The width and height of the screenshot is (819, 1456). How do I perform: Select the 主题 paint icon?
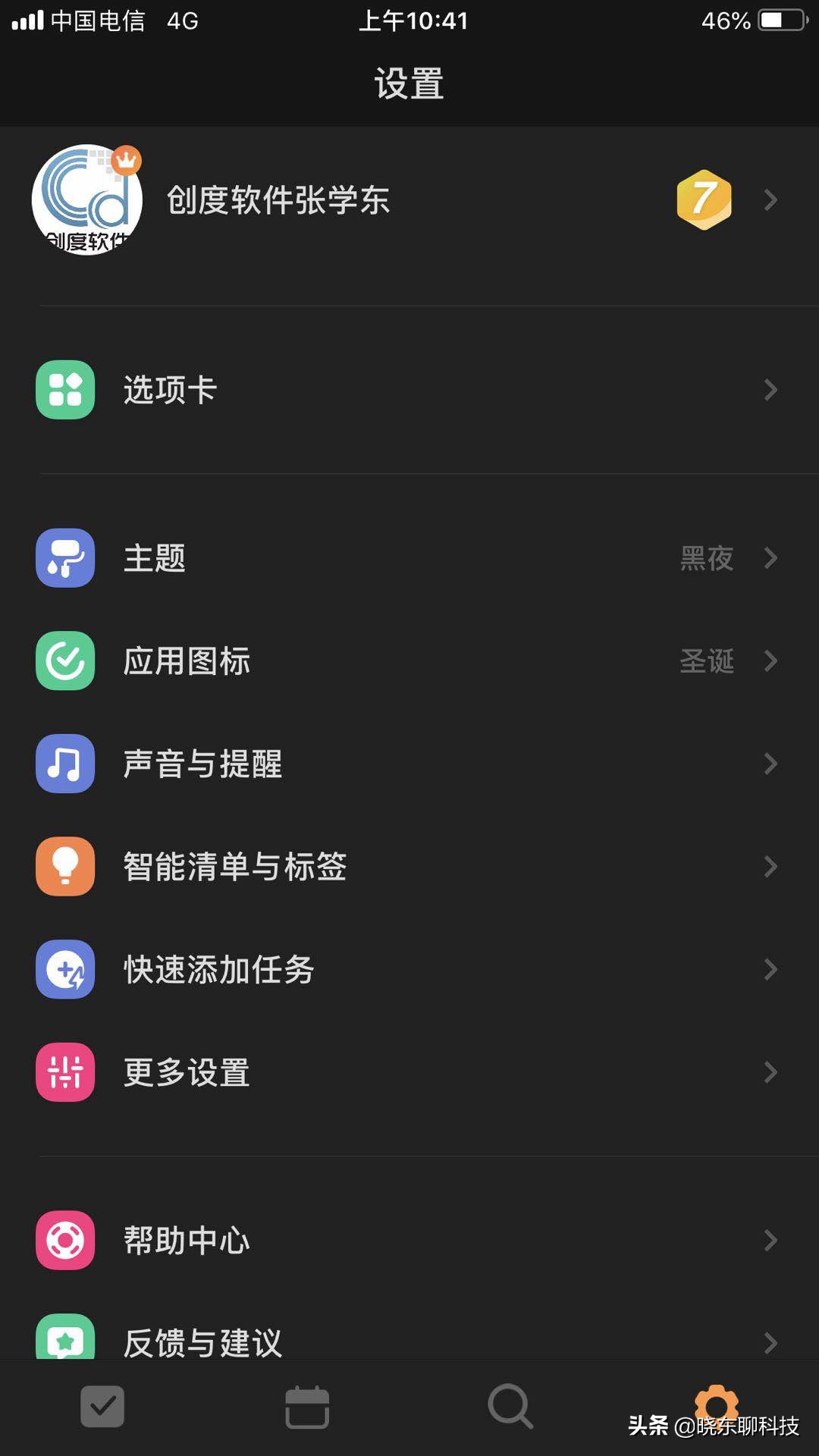(x=64, y=557)
